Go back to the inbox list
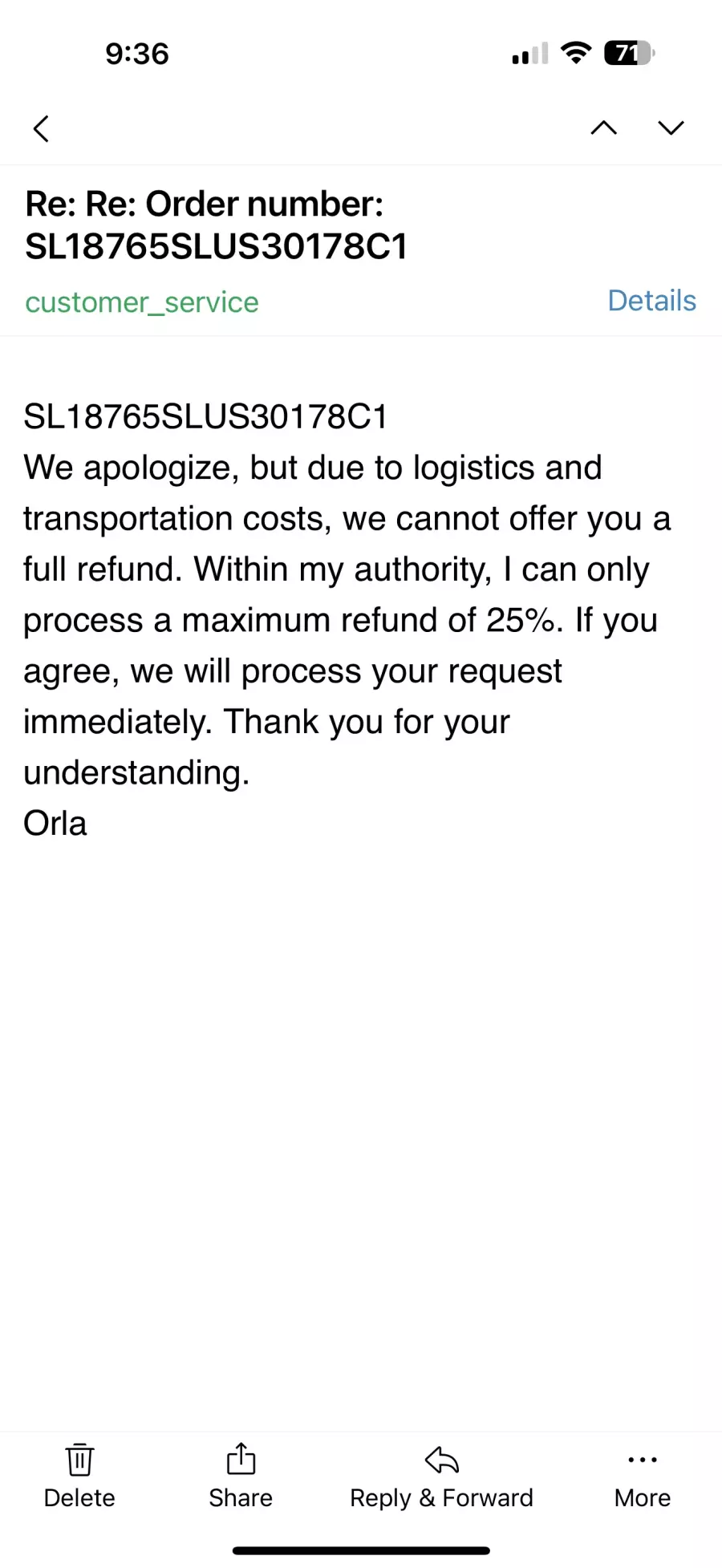The height and width of the screenshot is (1568, 722). coord(42,128)
